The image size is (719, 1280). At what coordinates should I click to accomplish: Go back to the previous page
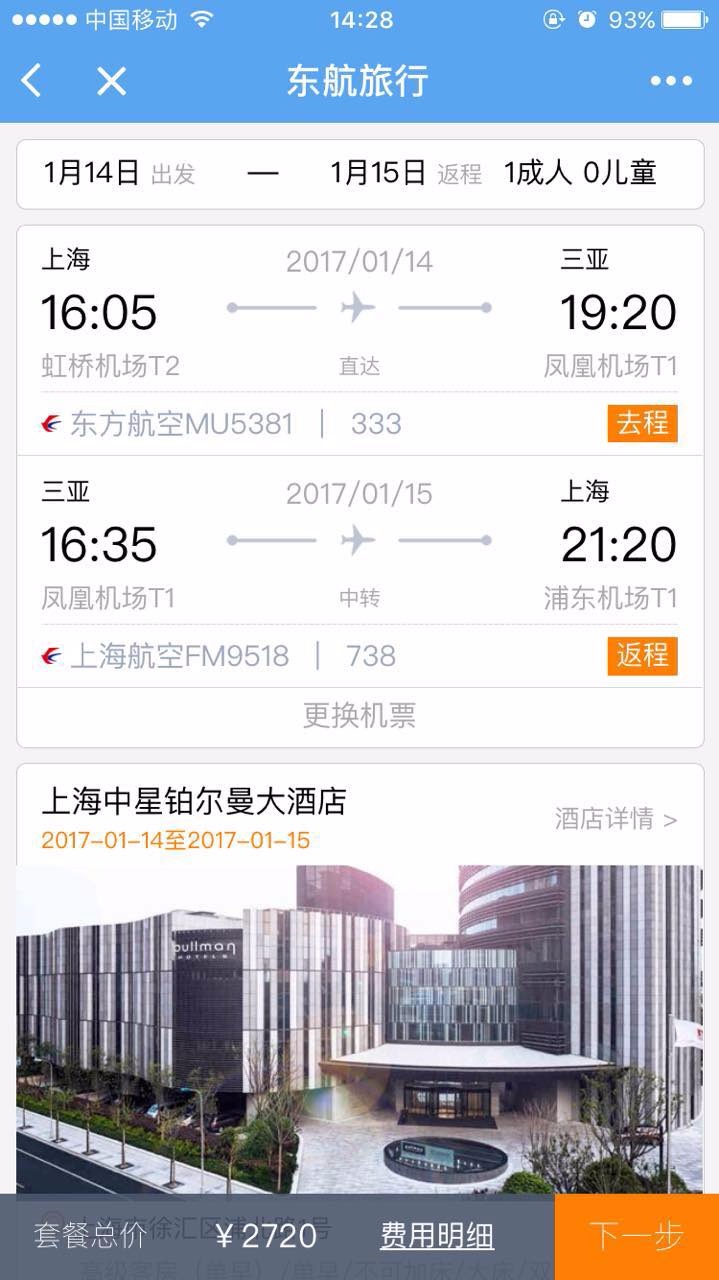tap(32, 81)
